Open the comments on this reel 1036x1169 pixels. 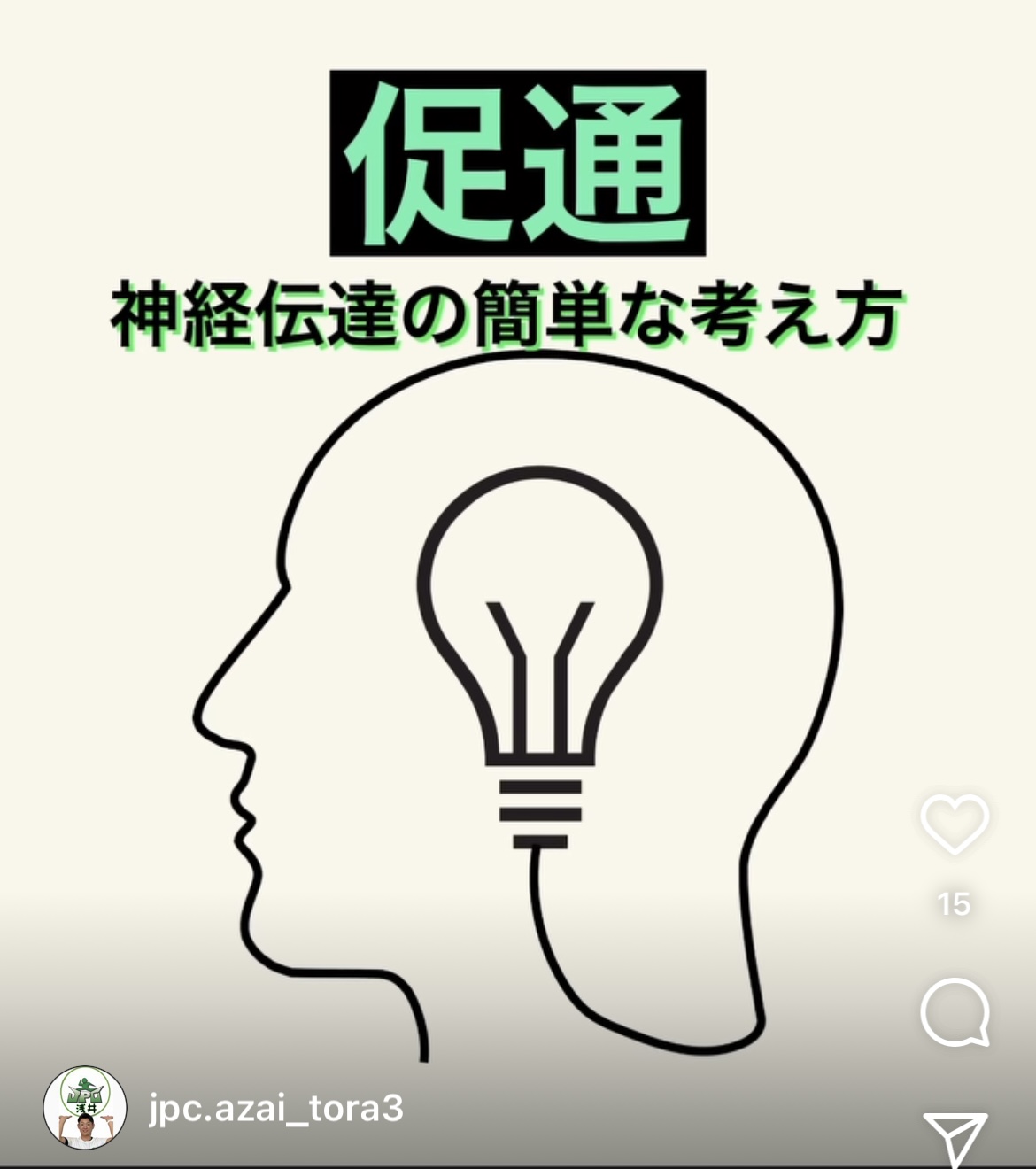[955, 1012]
